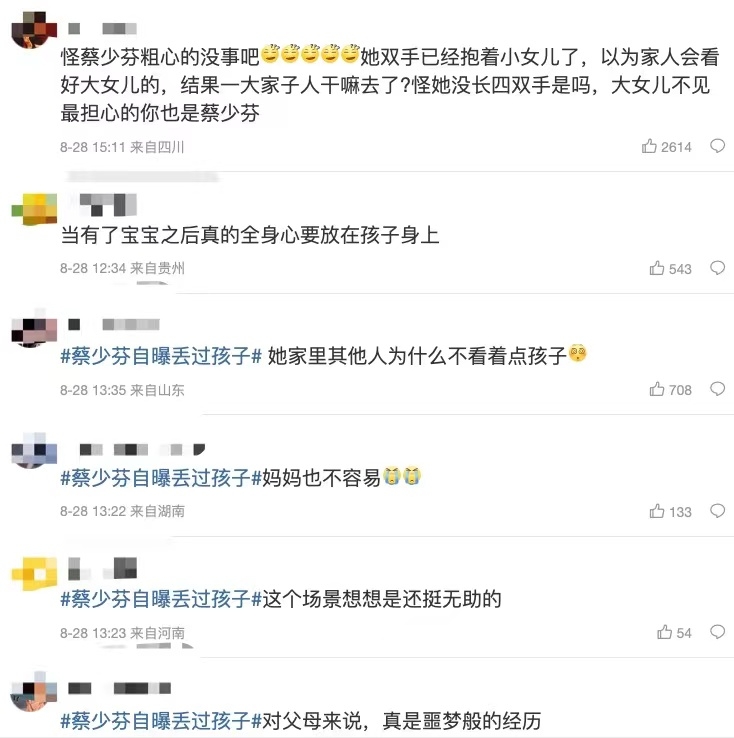Image resolution: width=734 pixels, height=738 pixels.
Task: Like the comment from 河南 with 54 likes
Action: (x=665, y=632)
